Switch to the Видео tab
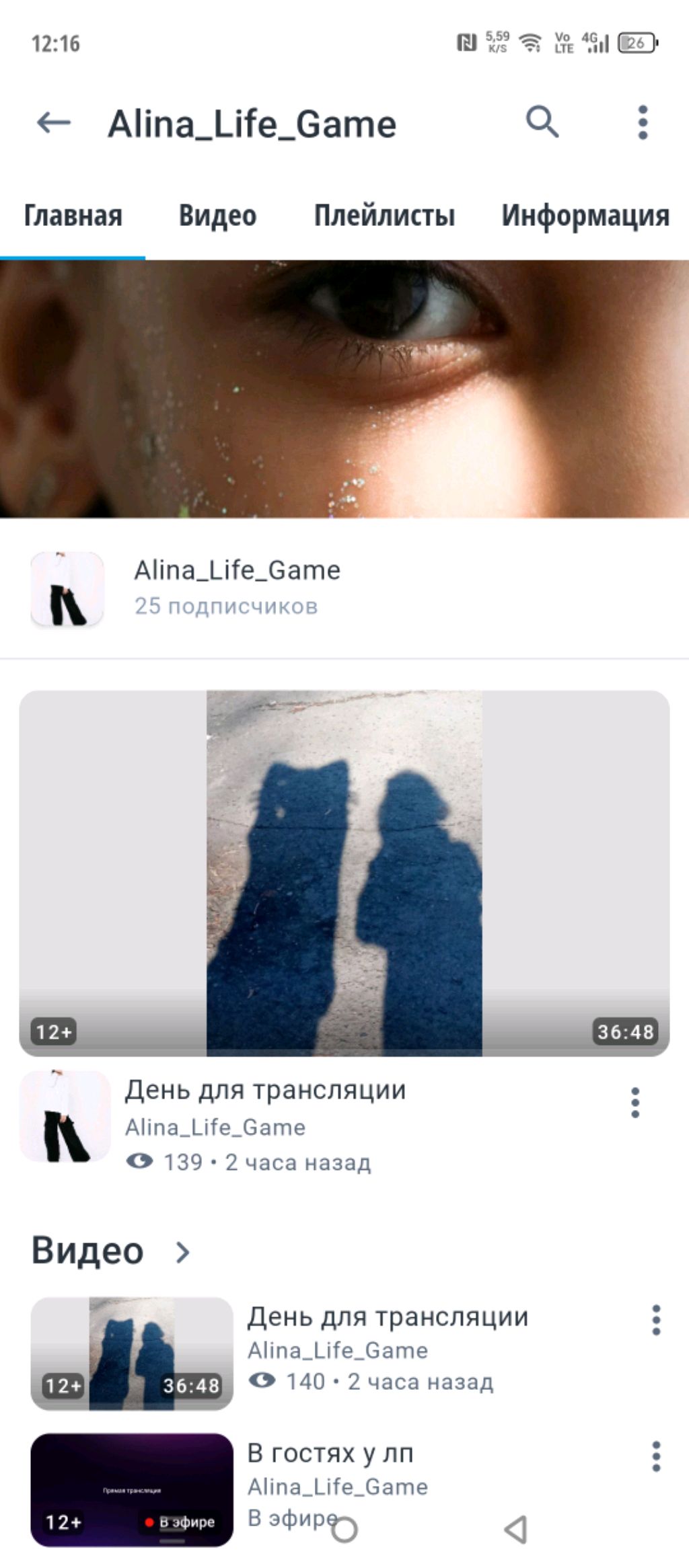Image resolution: width=689 pixels, height=1568 pixels. pyautogui.click(x=217, y=216)
